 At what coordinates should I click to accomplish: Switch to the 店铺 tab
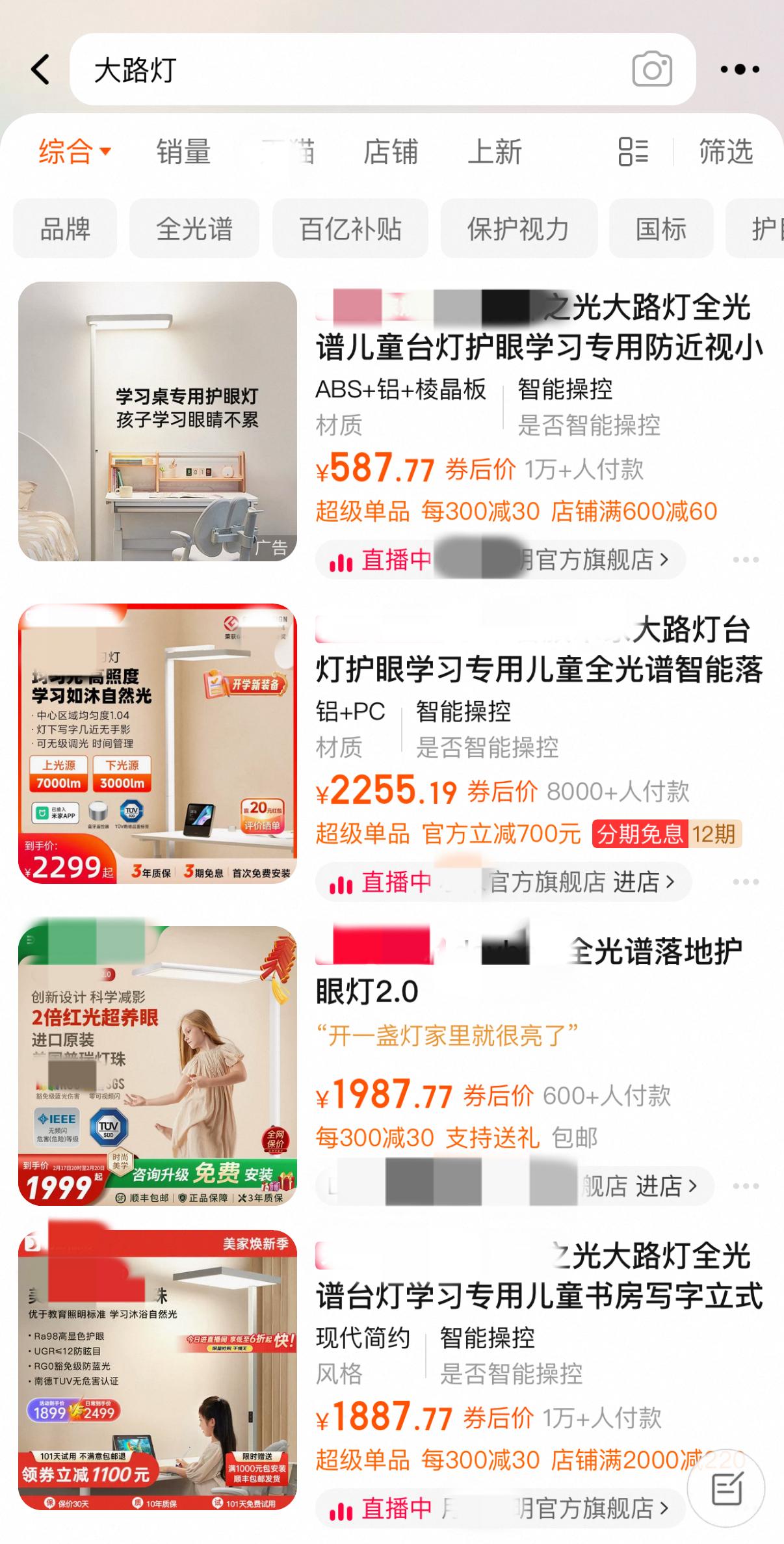tap(390, 152)
